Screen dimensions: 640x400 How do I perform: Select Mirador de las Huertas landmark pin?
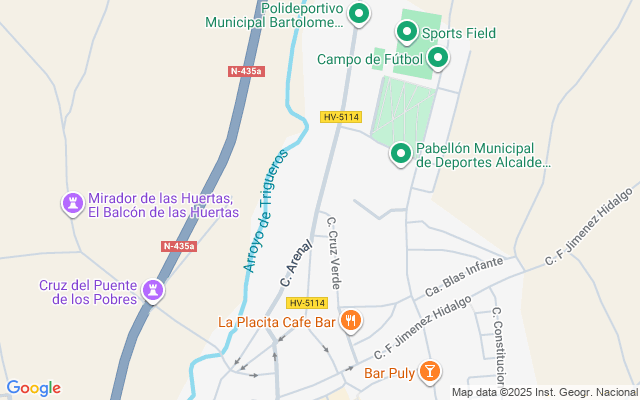pyautogui.click(x=73, y=204)
